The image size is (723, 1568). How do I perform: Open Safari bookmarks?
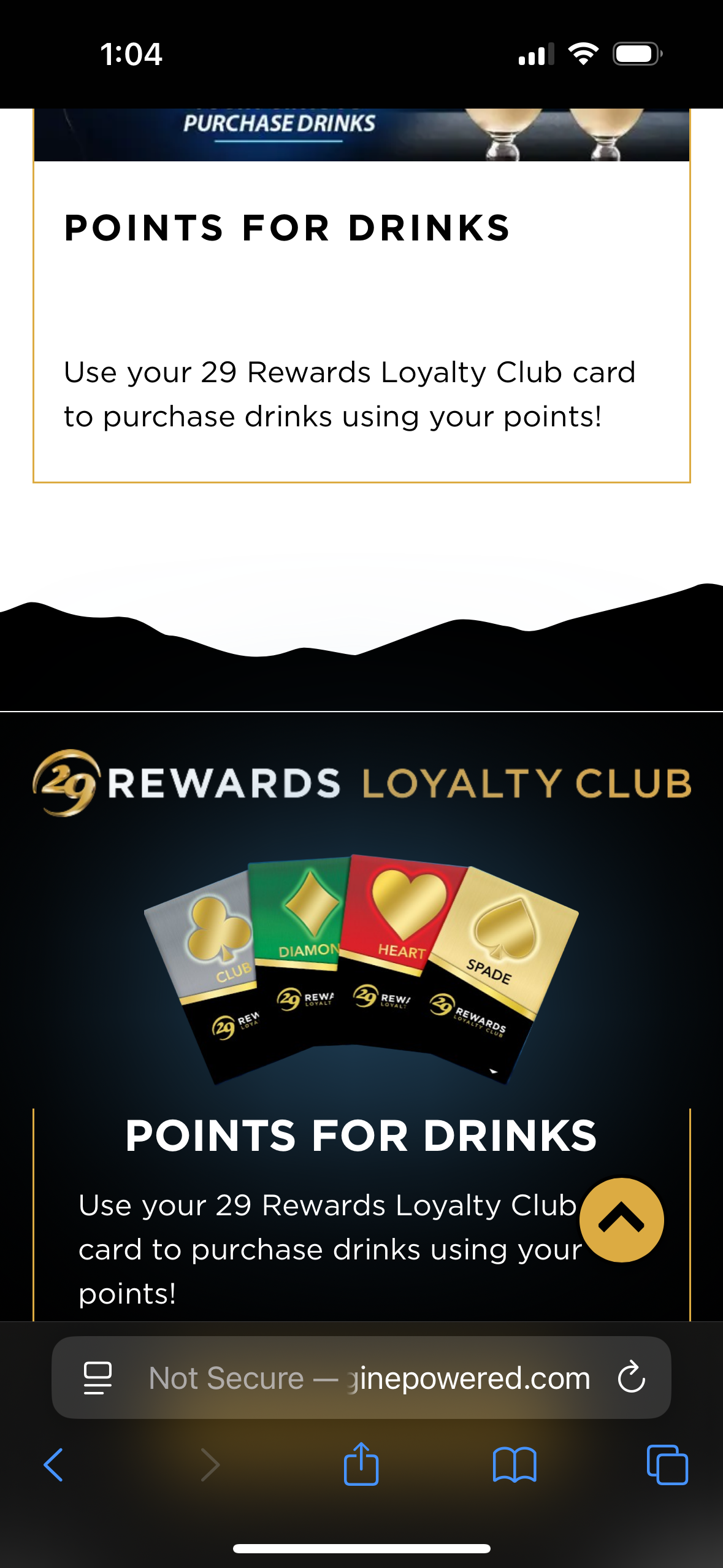pos(515,1465)
